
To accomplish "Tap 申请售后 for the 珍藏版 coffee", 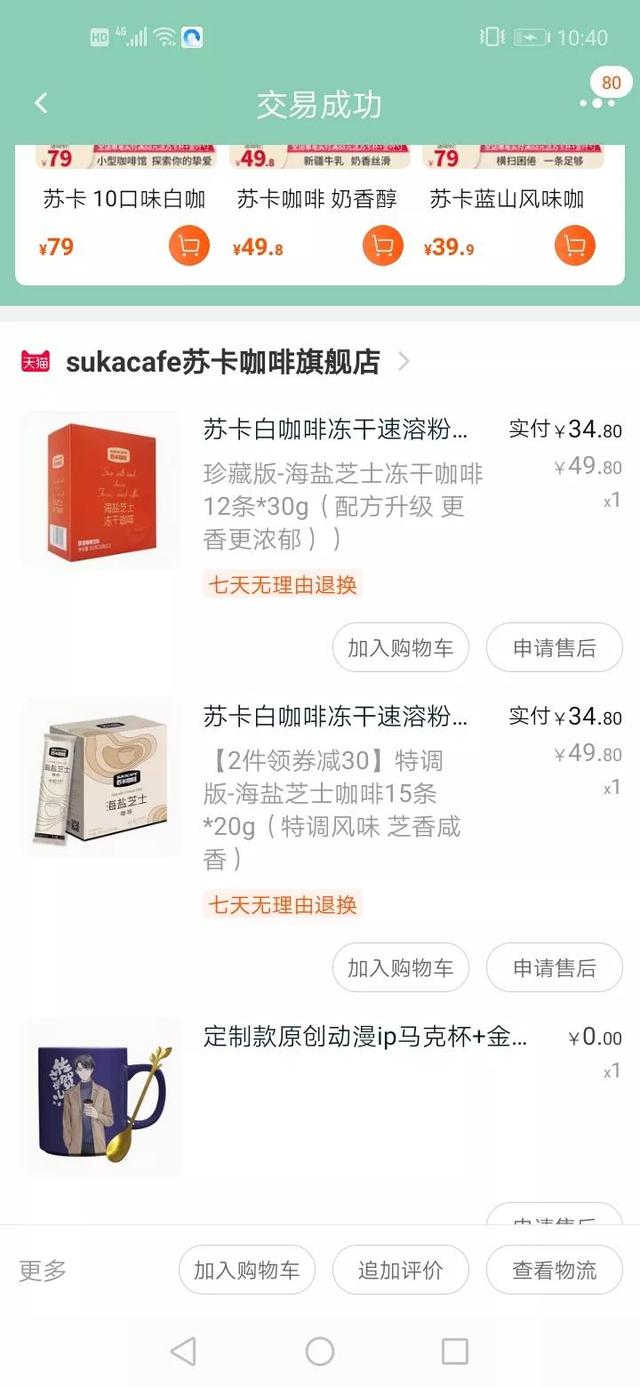I will click(x=554, y=648).
